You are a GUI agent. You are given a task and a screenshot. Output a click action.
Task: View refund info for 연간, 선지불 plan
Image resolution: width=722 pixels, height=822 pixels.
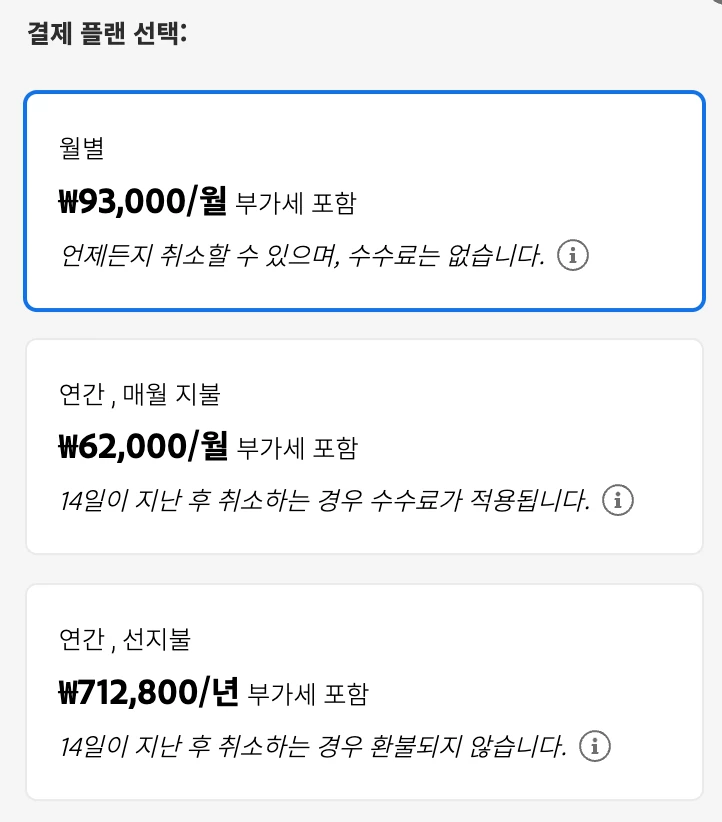[596, 745]
